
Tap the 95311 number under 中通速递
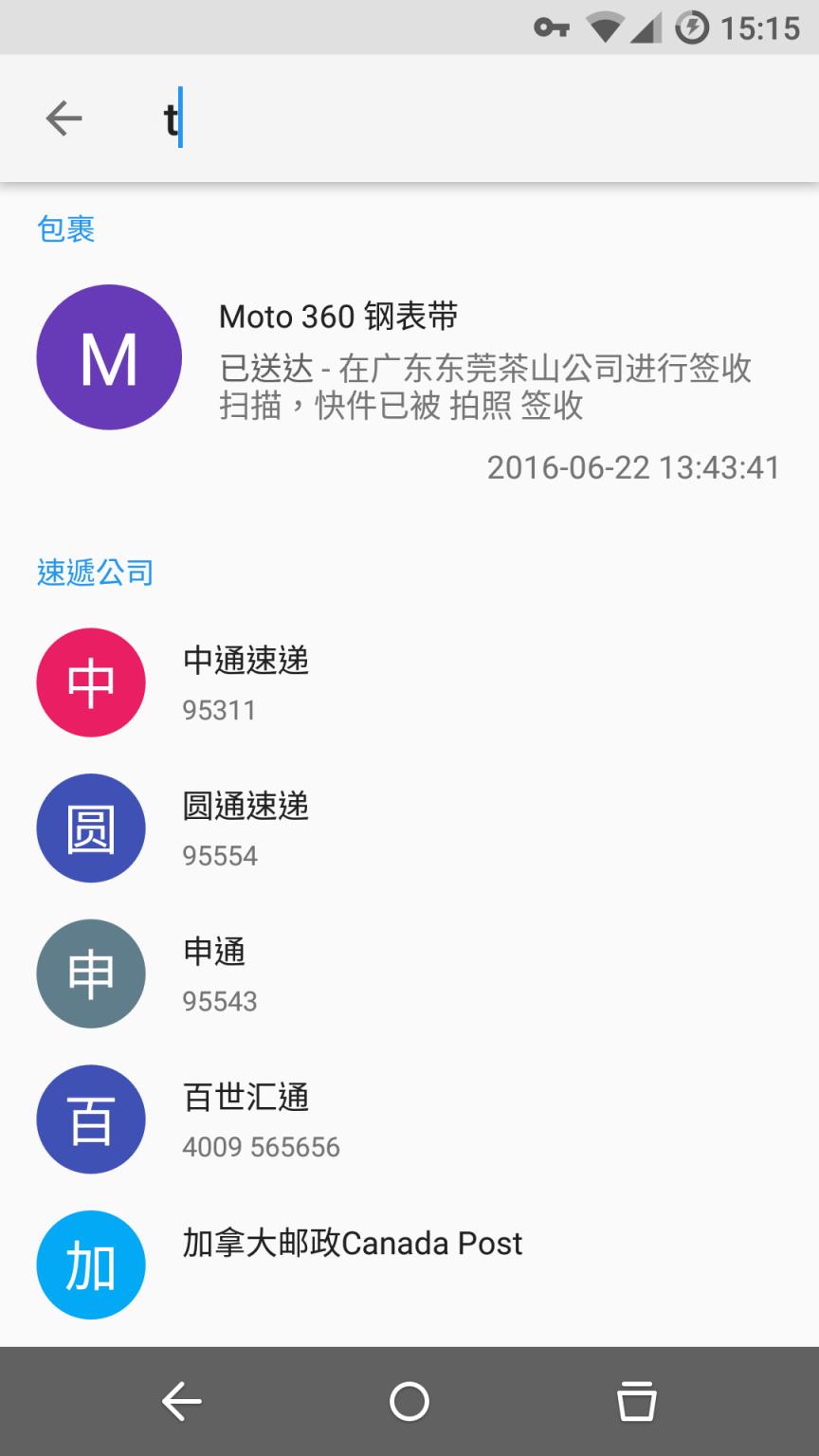click(x=219, y=710)
